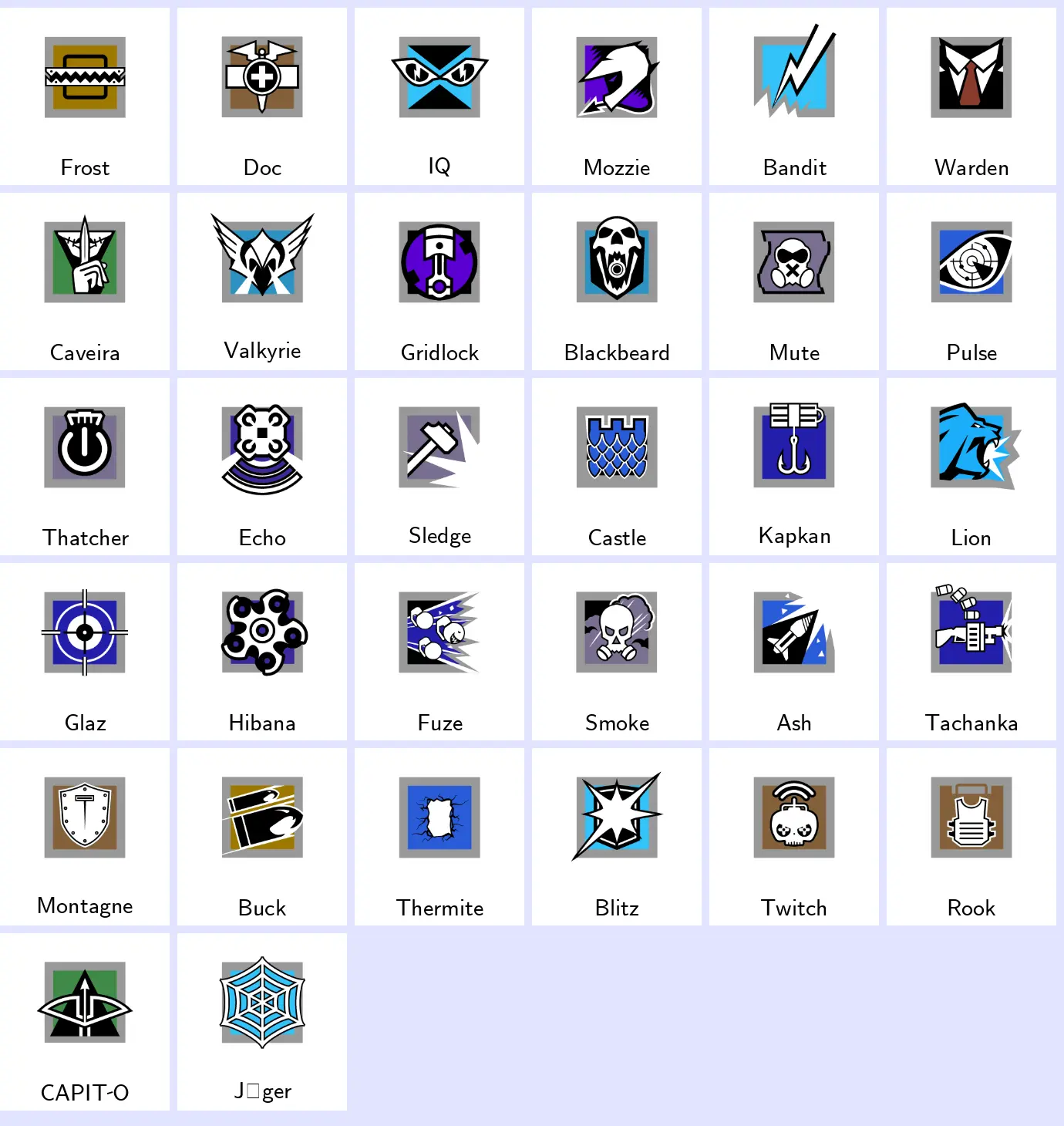Open the Blackbeard operator tile
Viewport: 1064px width, 1126px height.
[617, 281]
